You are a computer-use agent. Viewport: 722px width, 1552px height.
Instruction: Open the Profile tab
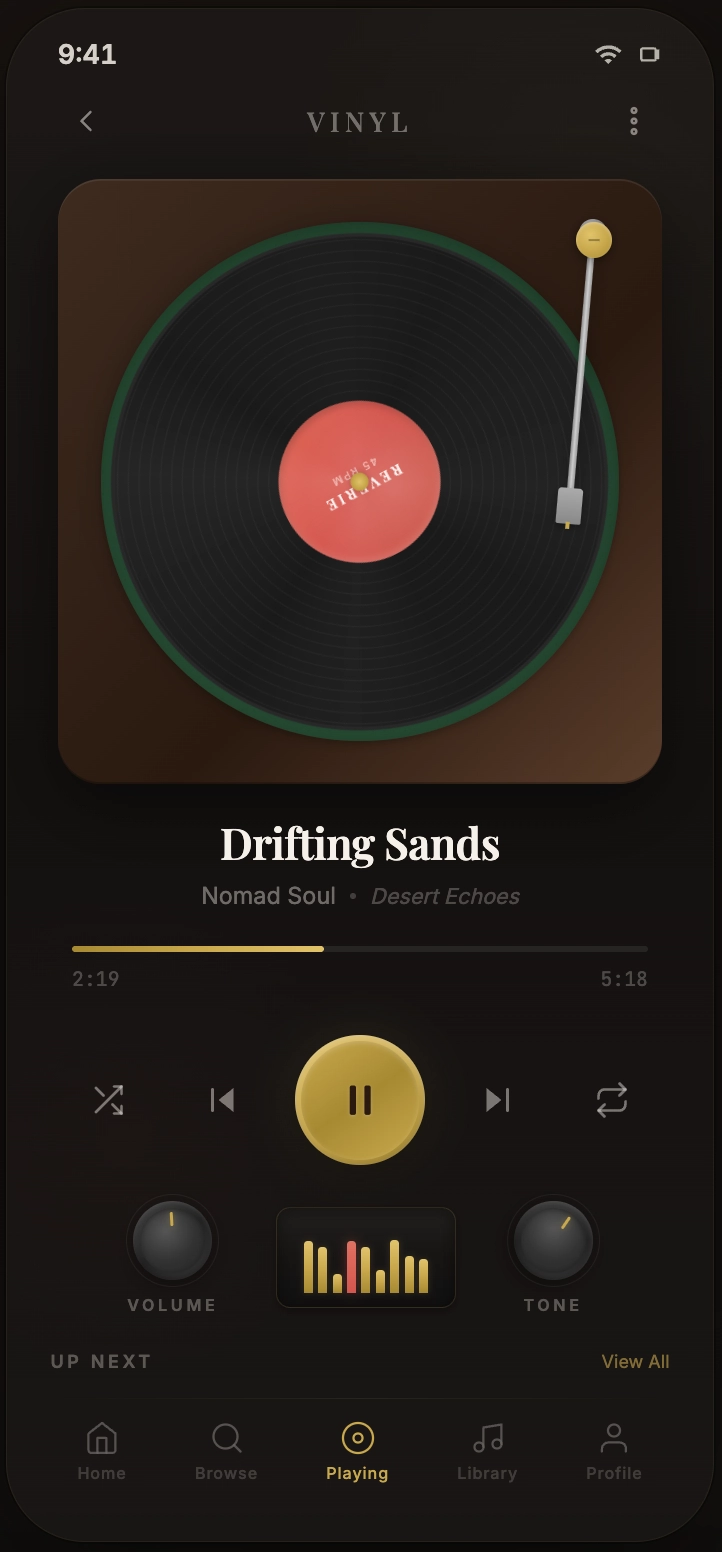click(x=613, y=1451)
